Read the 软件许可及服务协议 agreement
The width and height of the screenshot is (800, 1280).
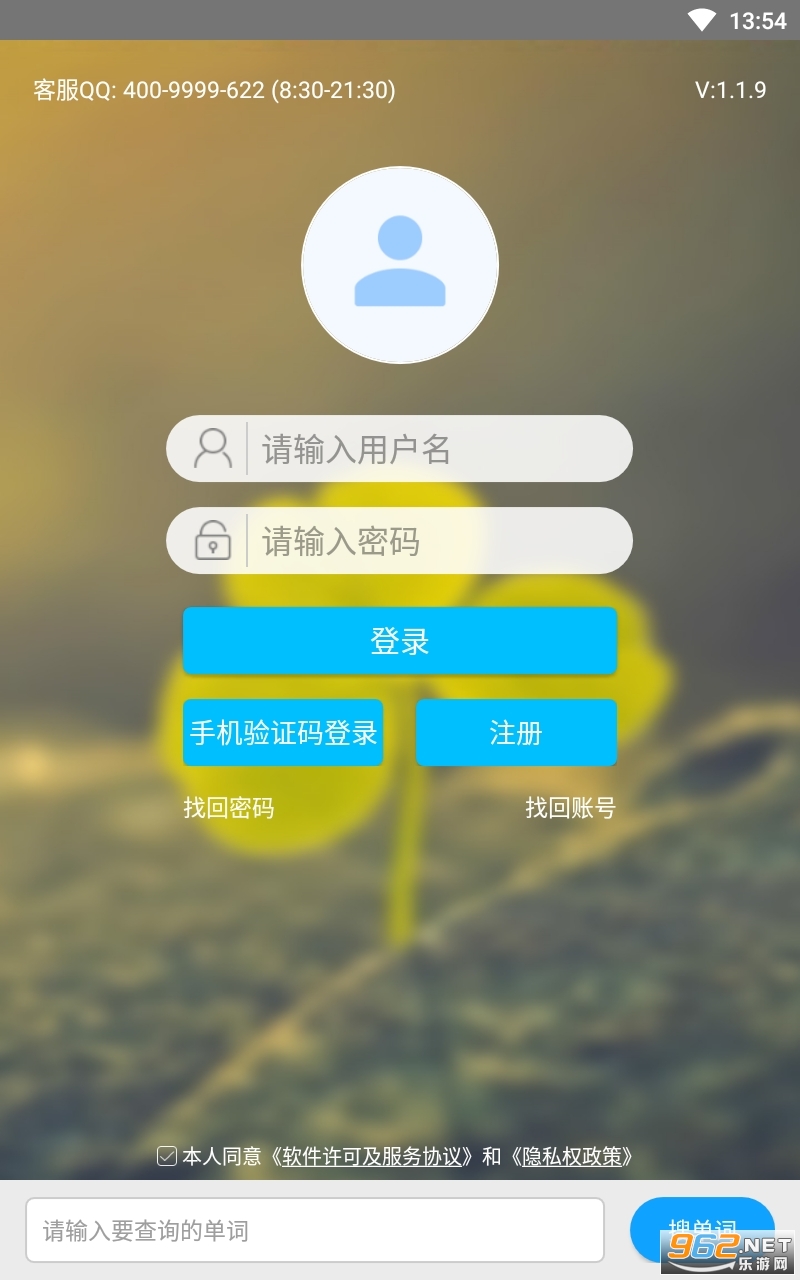pos(376,1157)
